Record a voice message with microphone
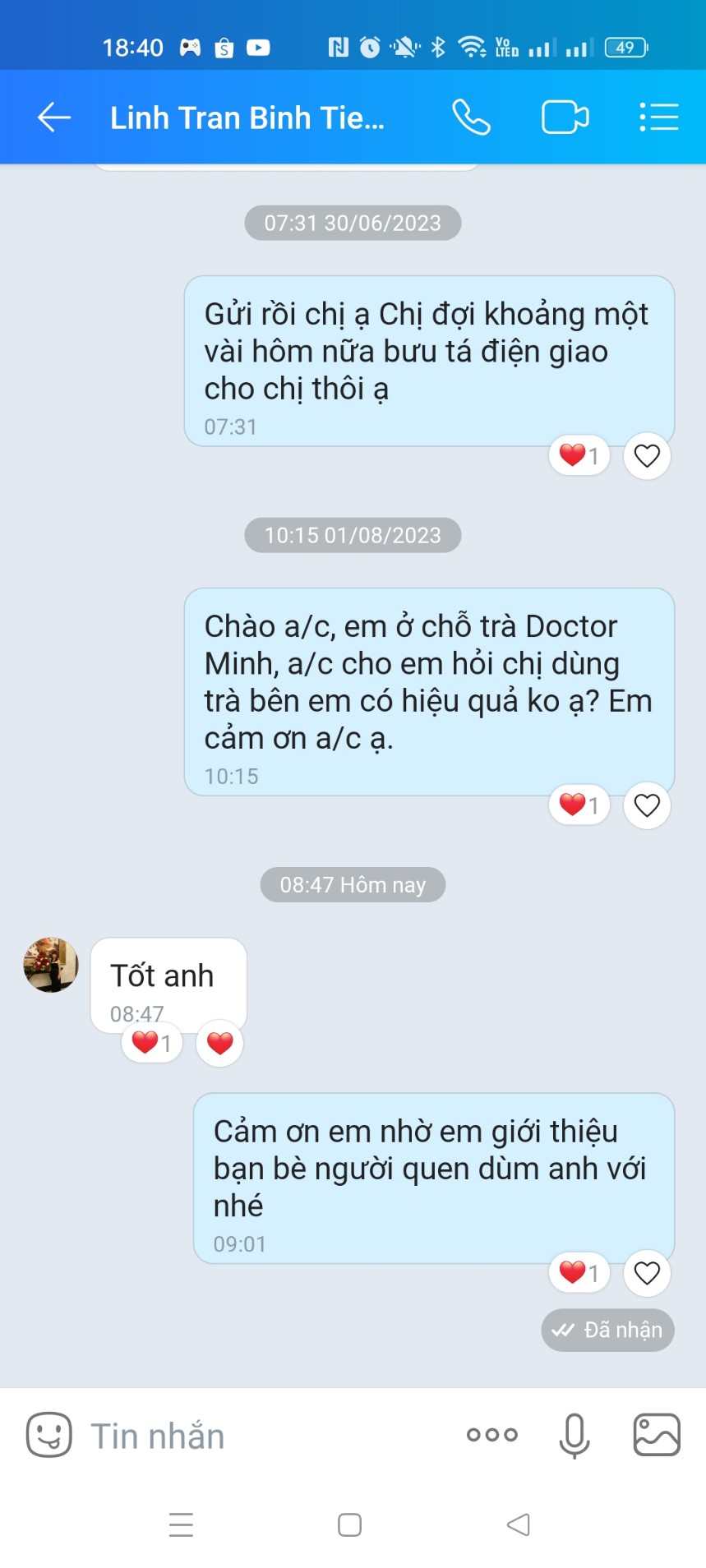The height and width of the screenshot is (1568, 706). click(x=574, y=1435)
